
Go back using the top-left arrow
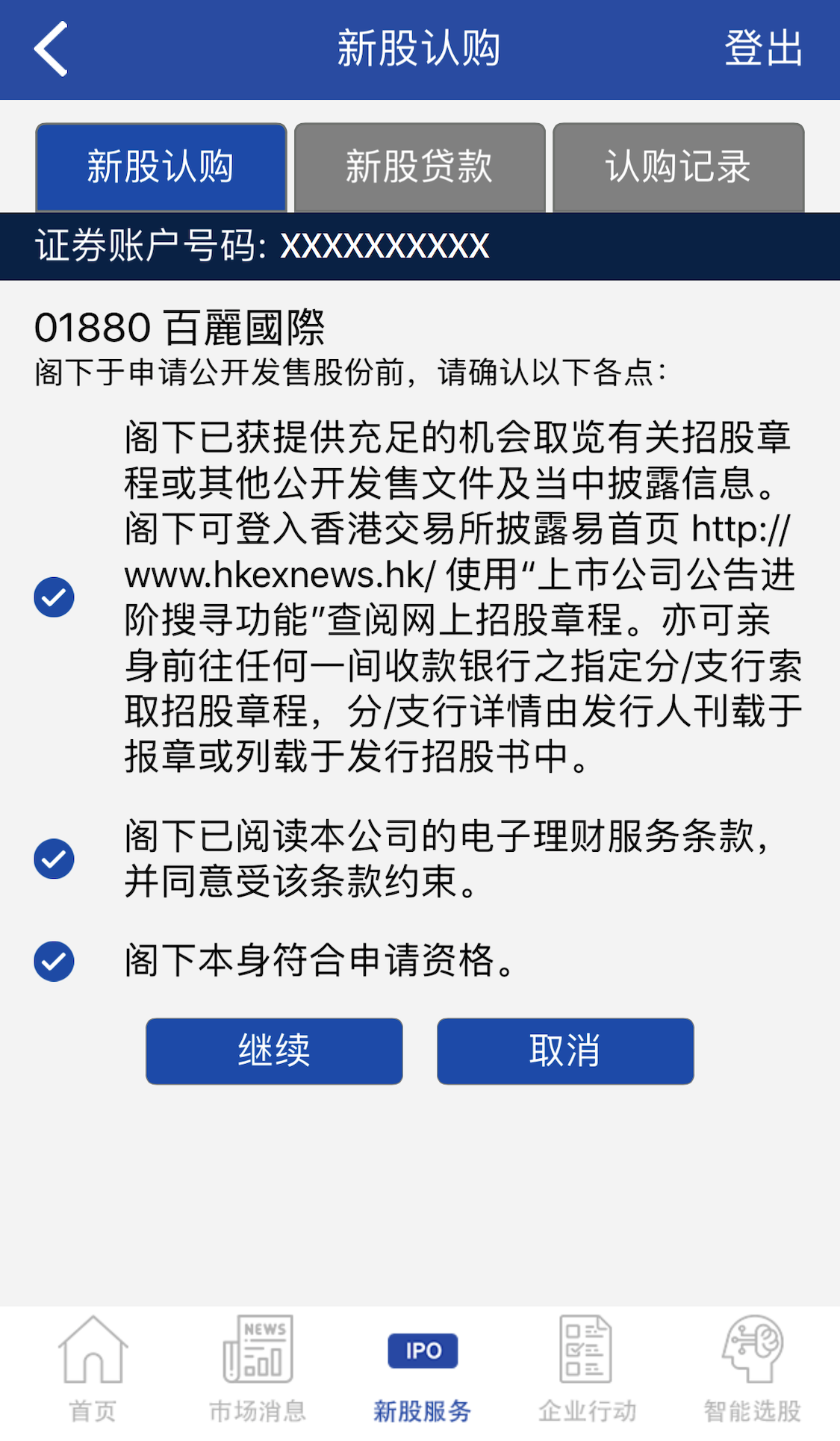[51, 49]
